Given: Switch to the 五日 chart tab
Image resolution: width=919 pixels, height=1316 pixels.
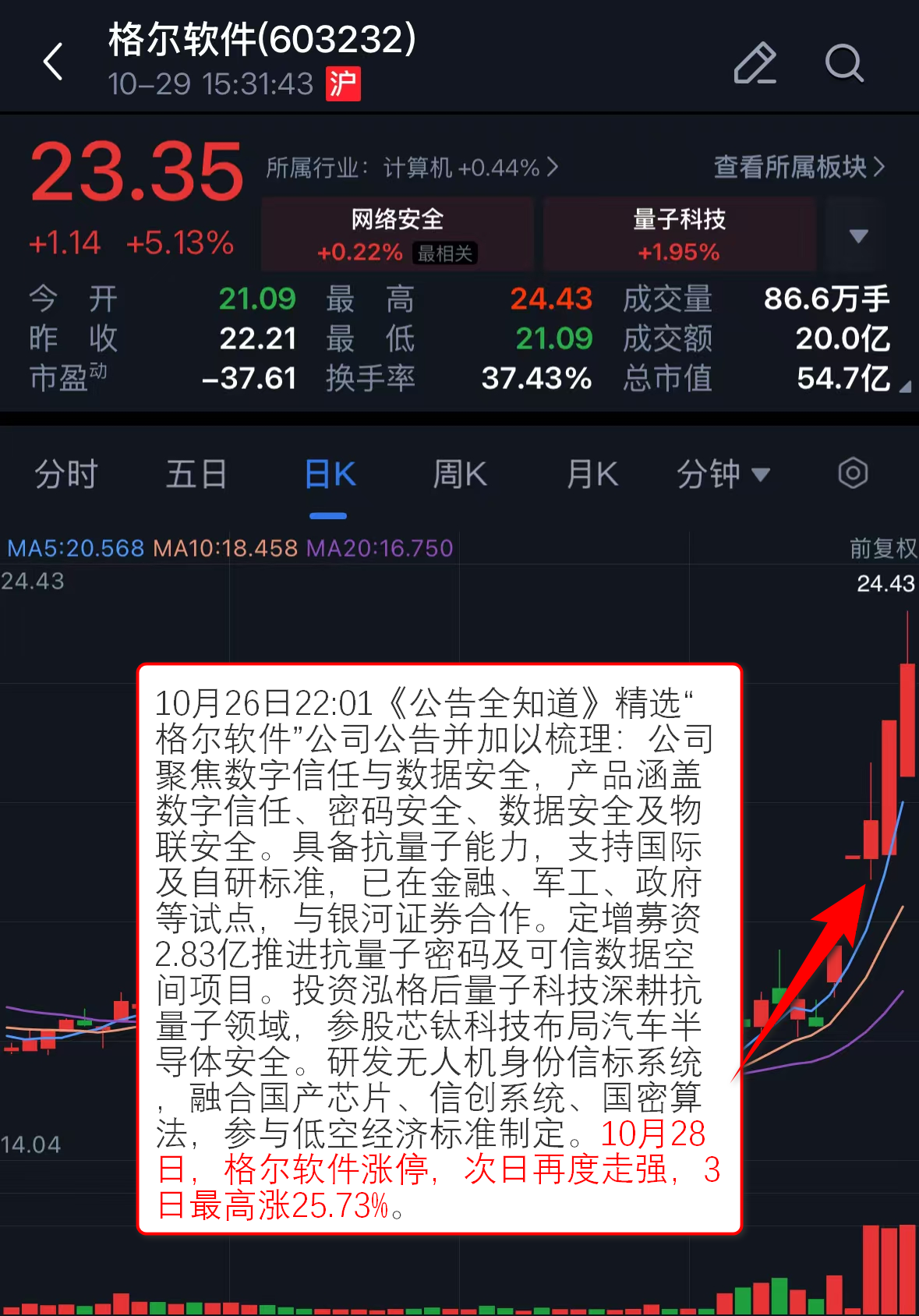Looking at the screenshot, I should click(196, 474).
